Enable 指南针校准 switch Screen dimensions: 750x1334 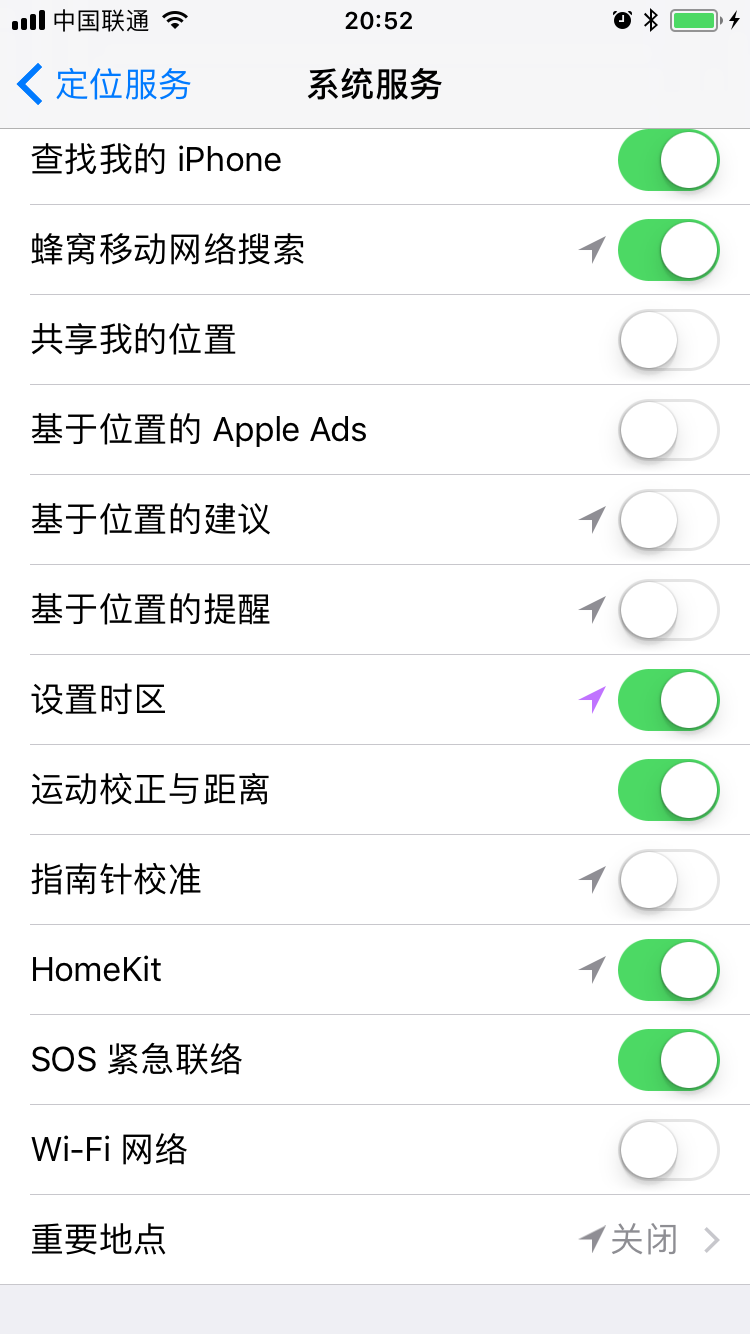coord(668,880)
